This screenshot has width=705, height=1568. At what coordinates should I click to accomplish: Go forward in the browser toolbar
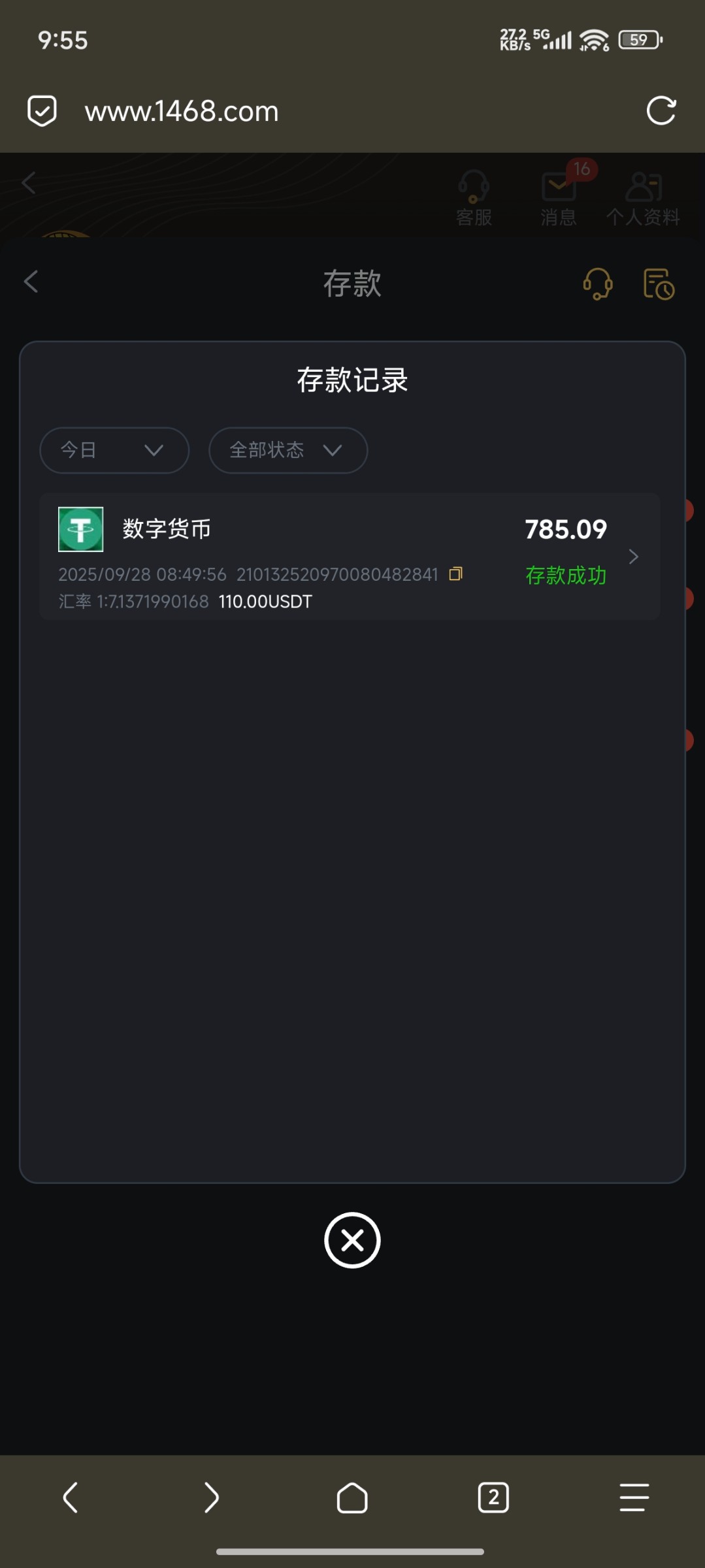tap(211, 1497)
